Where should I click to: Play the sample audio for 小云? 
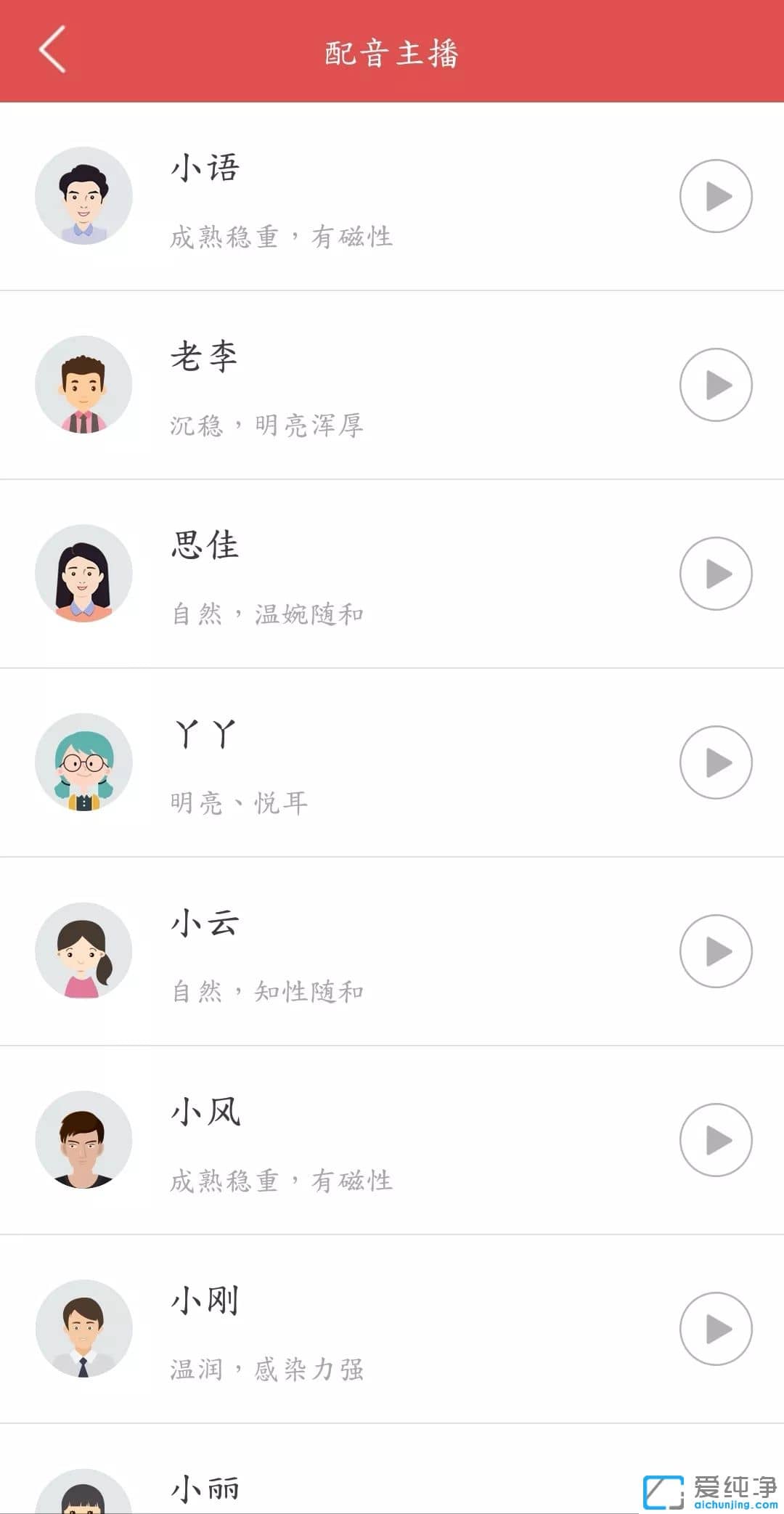(x=716, y=951)
